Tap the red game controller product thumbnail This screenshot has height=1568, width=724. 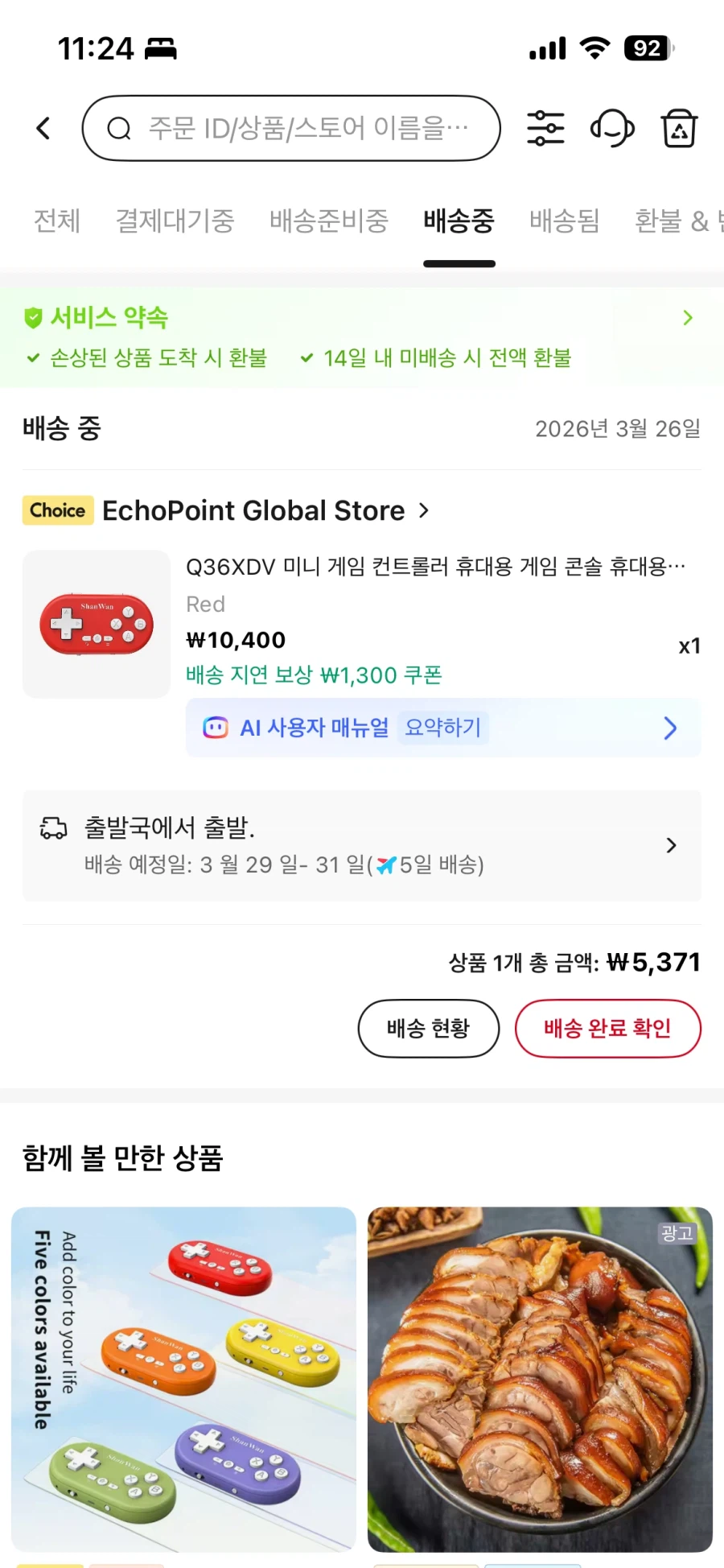pyautogui.click(x=96, y=625)
